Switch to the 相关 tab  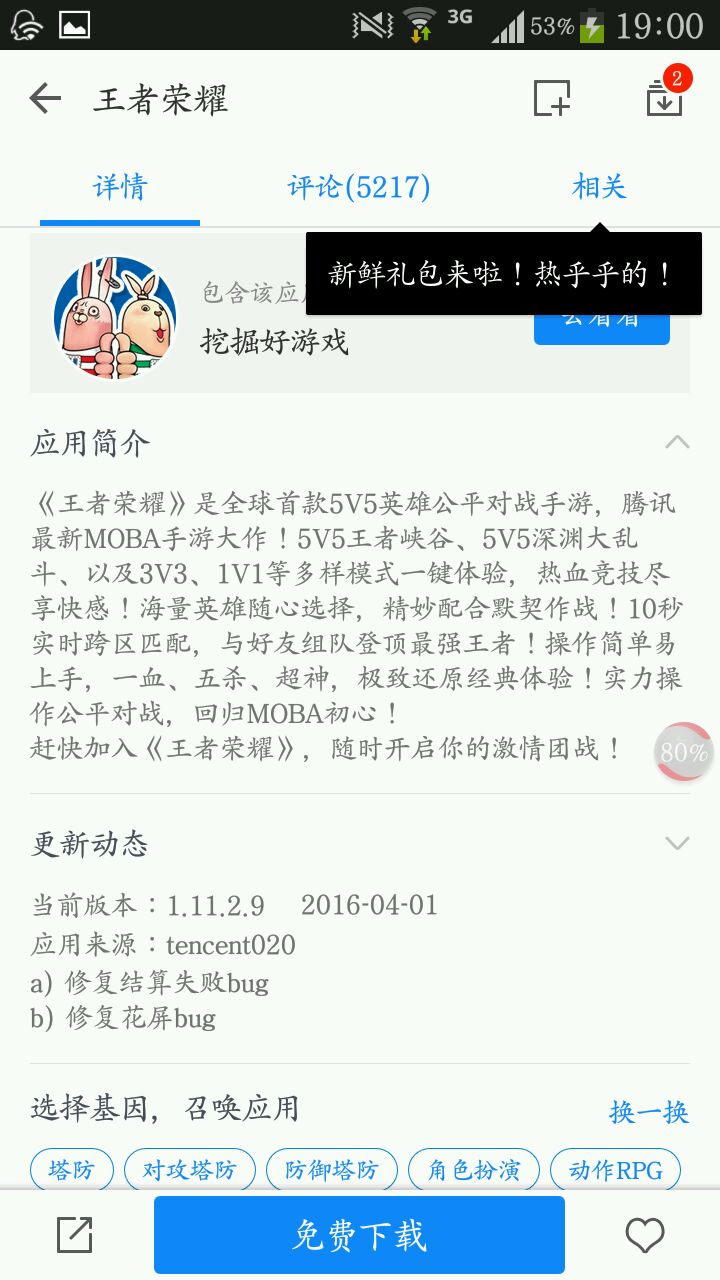599,187
